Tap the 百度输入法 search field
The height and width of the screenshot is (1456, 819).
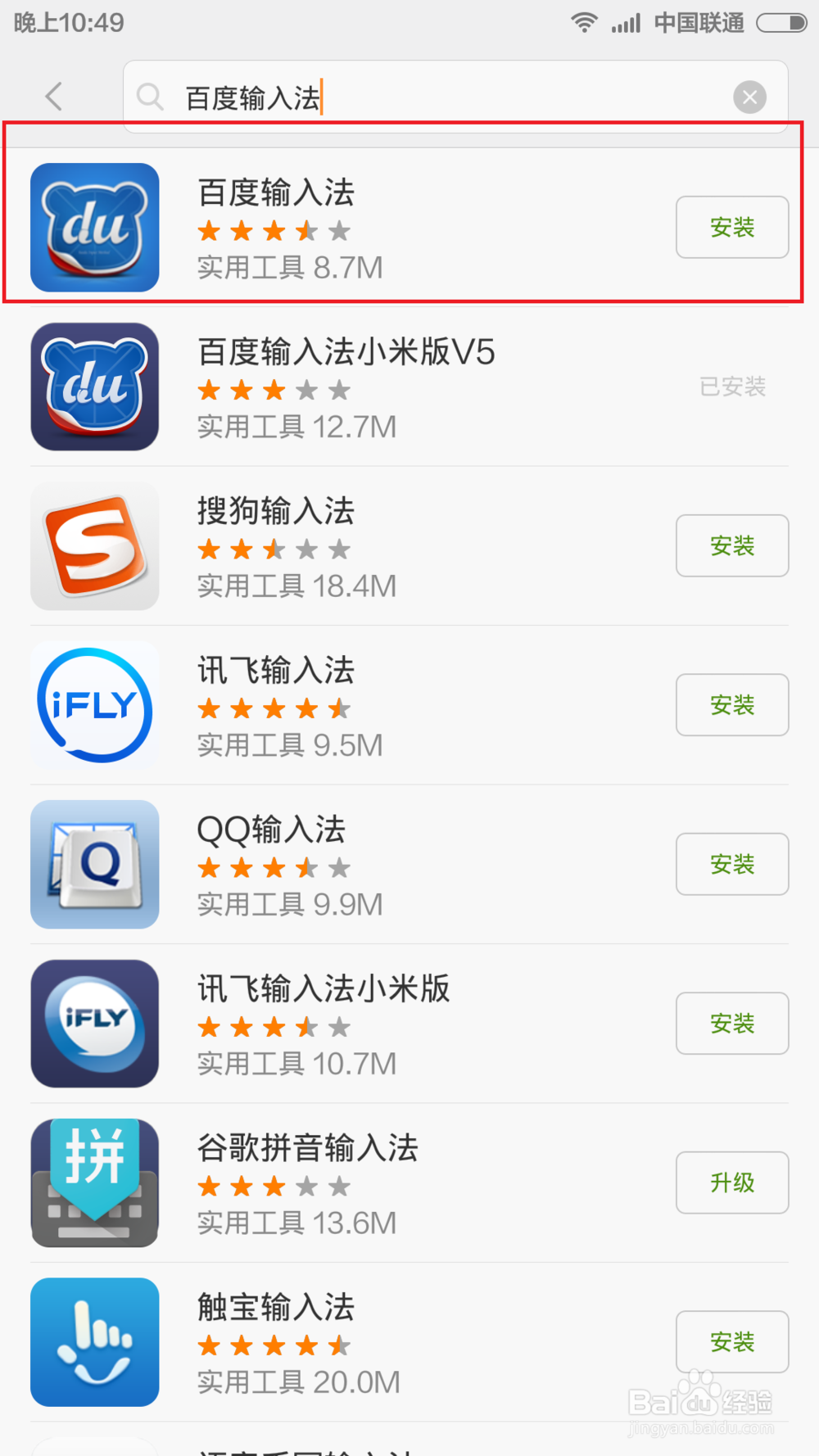[455, 97]
